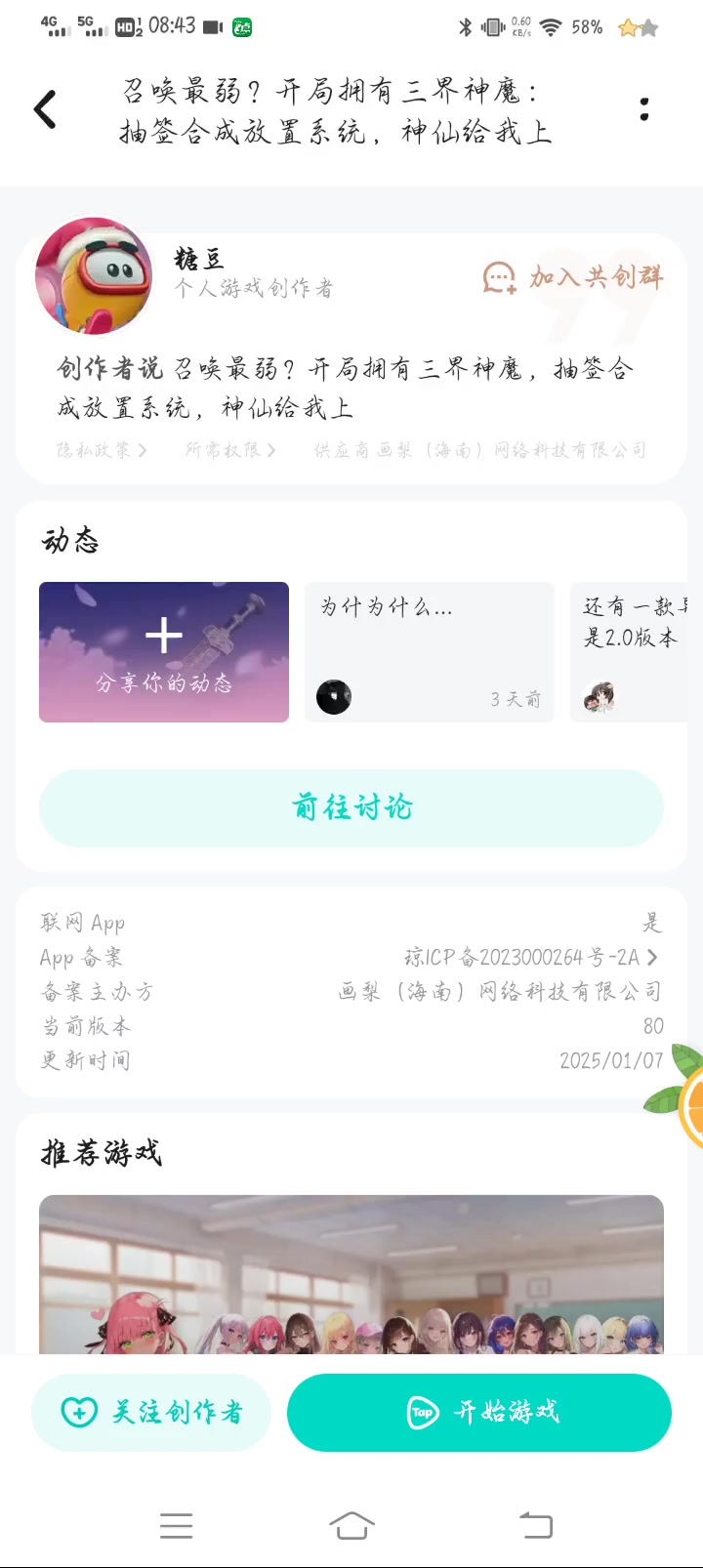This screenshot has width=703, height=1568.
Task: Tap 加入共创群 to join the group
Action: [574, 278]
